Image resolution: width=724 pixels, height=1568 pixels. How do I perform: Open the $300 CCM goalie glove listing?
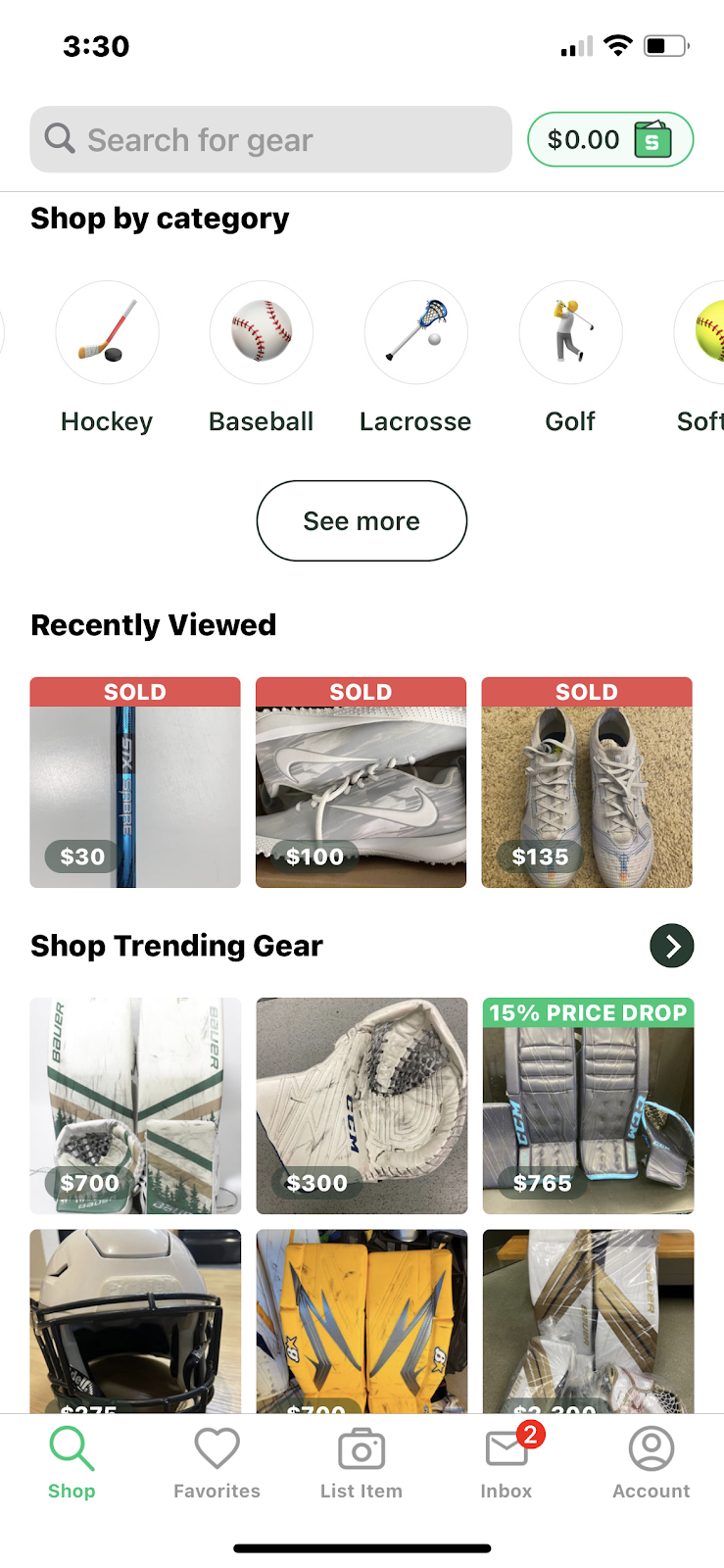point(362,1105)
